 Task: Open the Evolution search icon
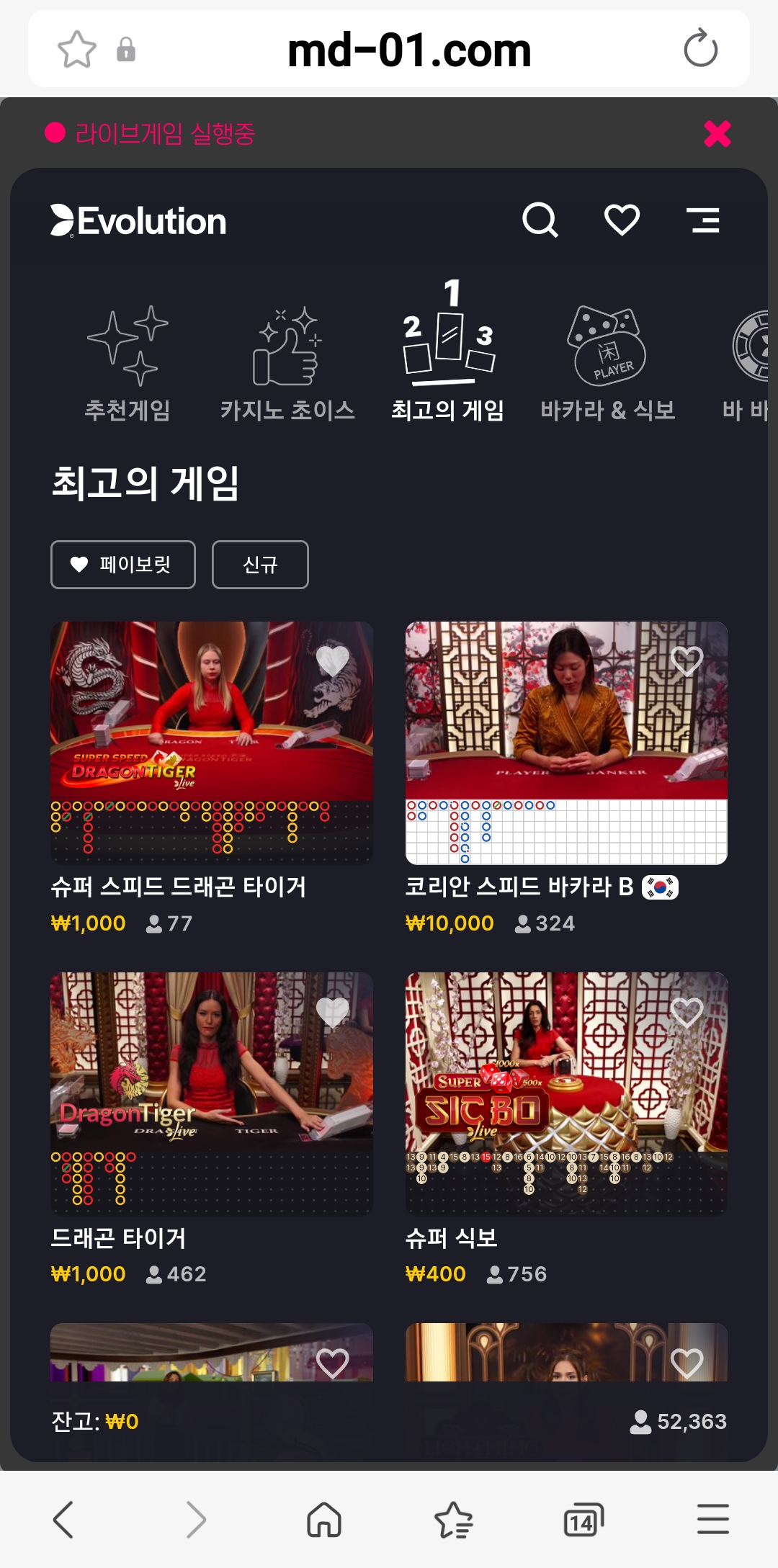[540, 220]
